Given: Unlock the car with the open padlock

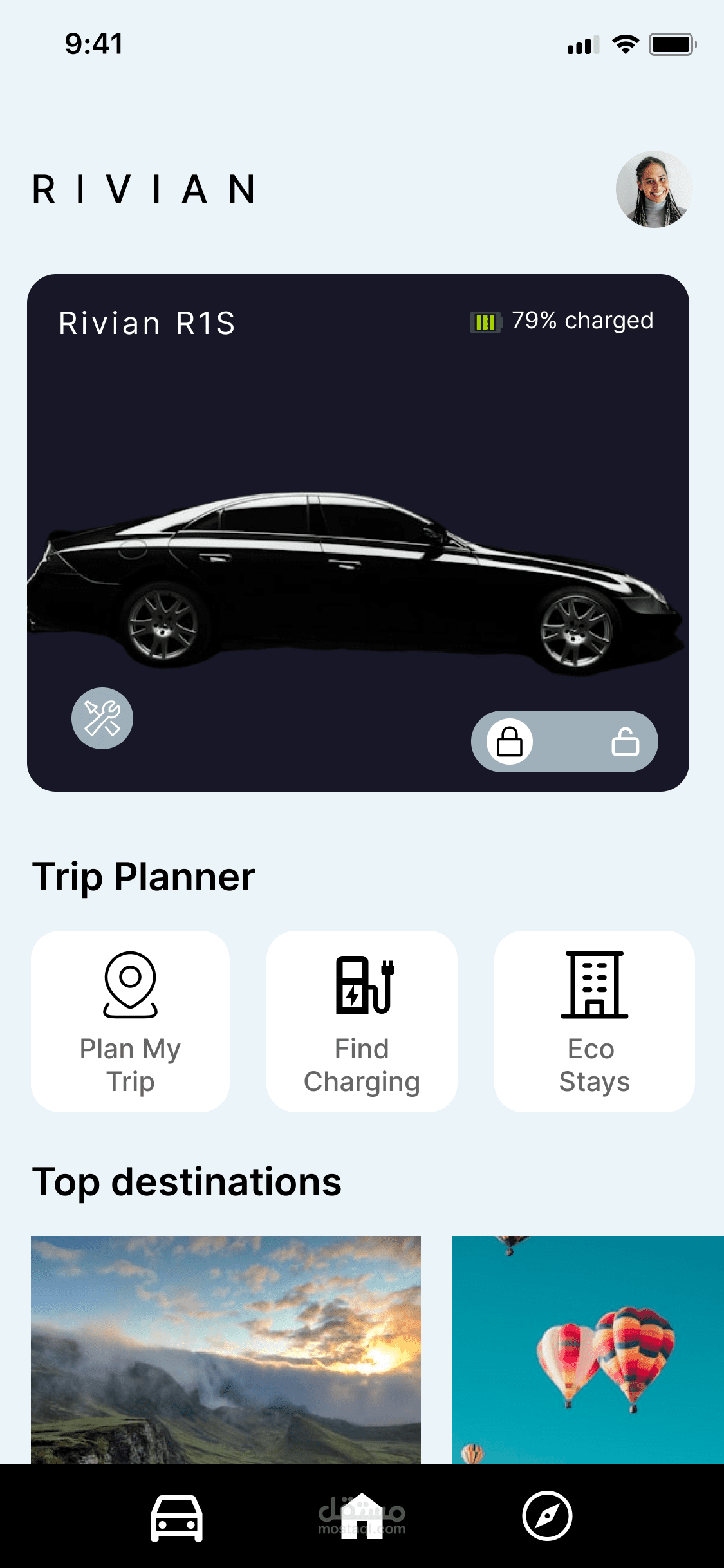Looking at the screenshot, I should tap(625, 742).
